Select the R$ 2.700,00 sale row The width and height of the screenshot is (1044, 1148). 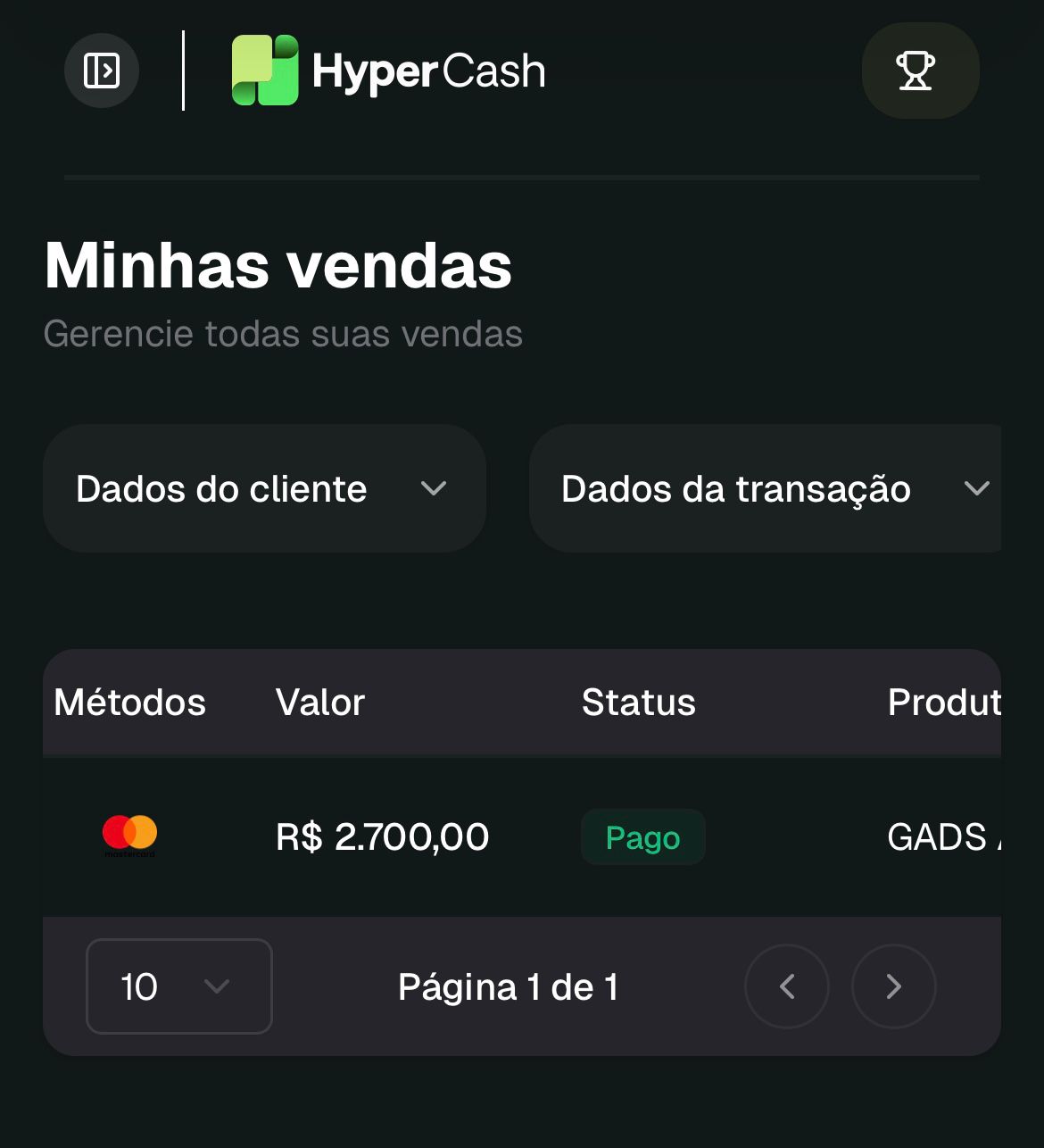(382, 836)
